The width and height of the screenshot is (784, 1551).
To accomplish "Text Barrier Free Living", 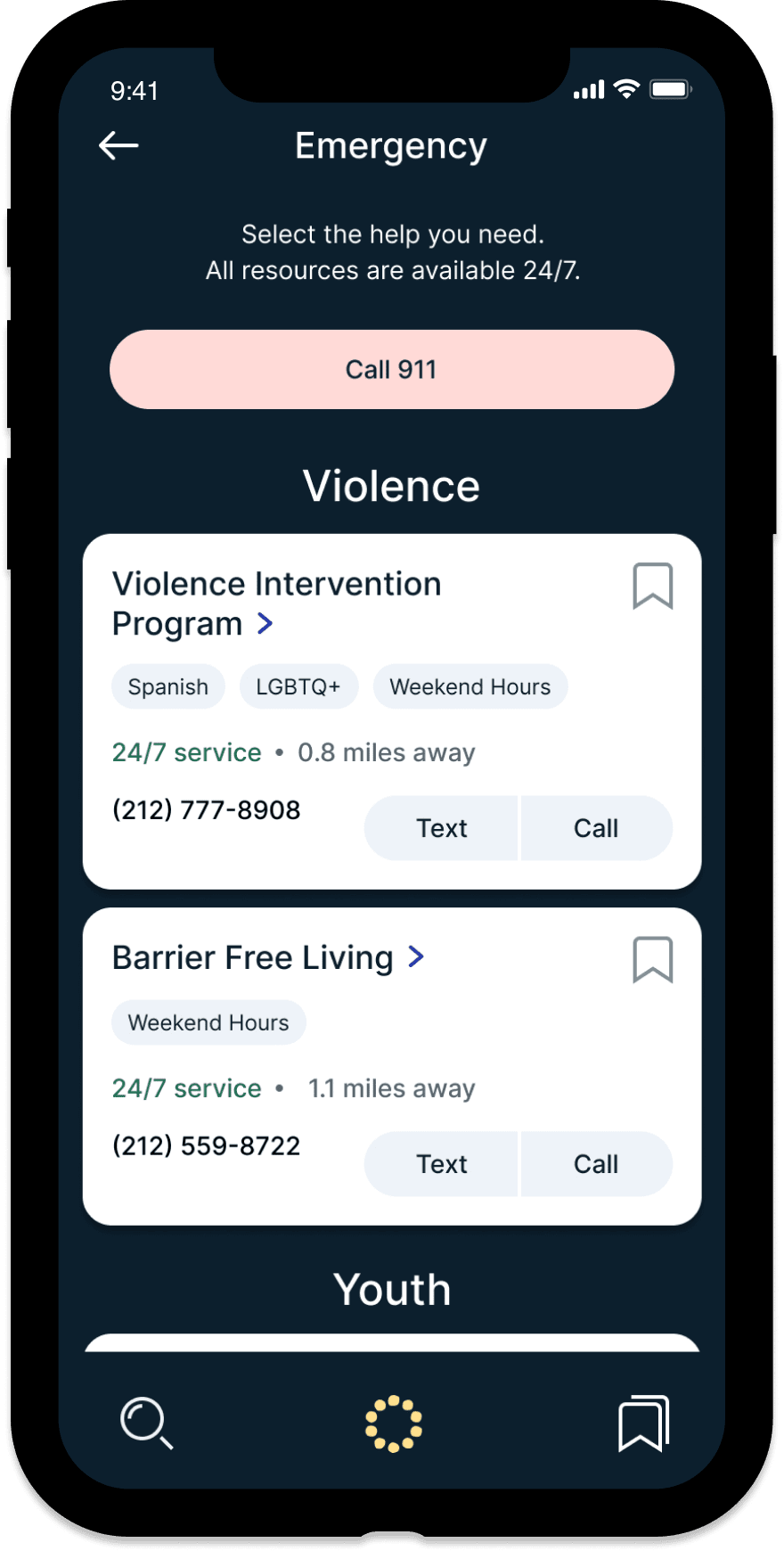I will pos(442,1164).
